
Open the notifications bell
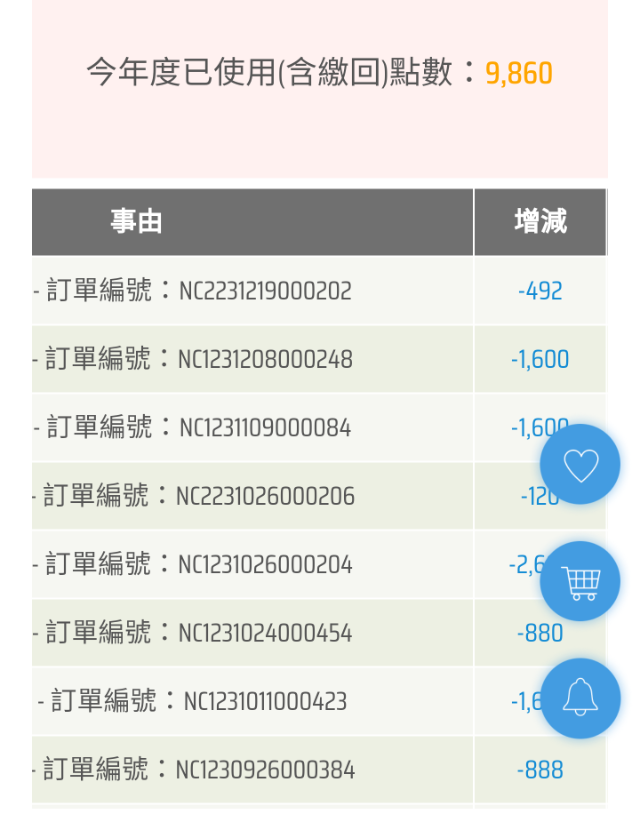coord(580,698)
